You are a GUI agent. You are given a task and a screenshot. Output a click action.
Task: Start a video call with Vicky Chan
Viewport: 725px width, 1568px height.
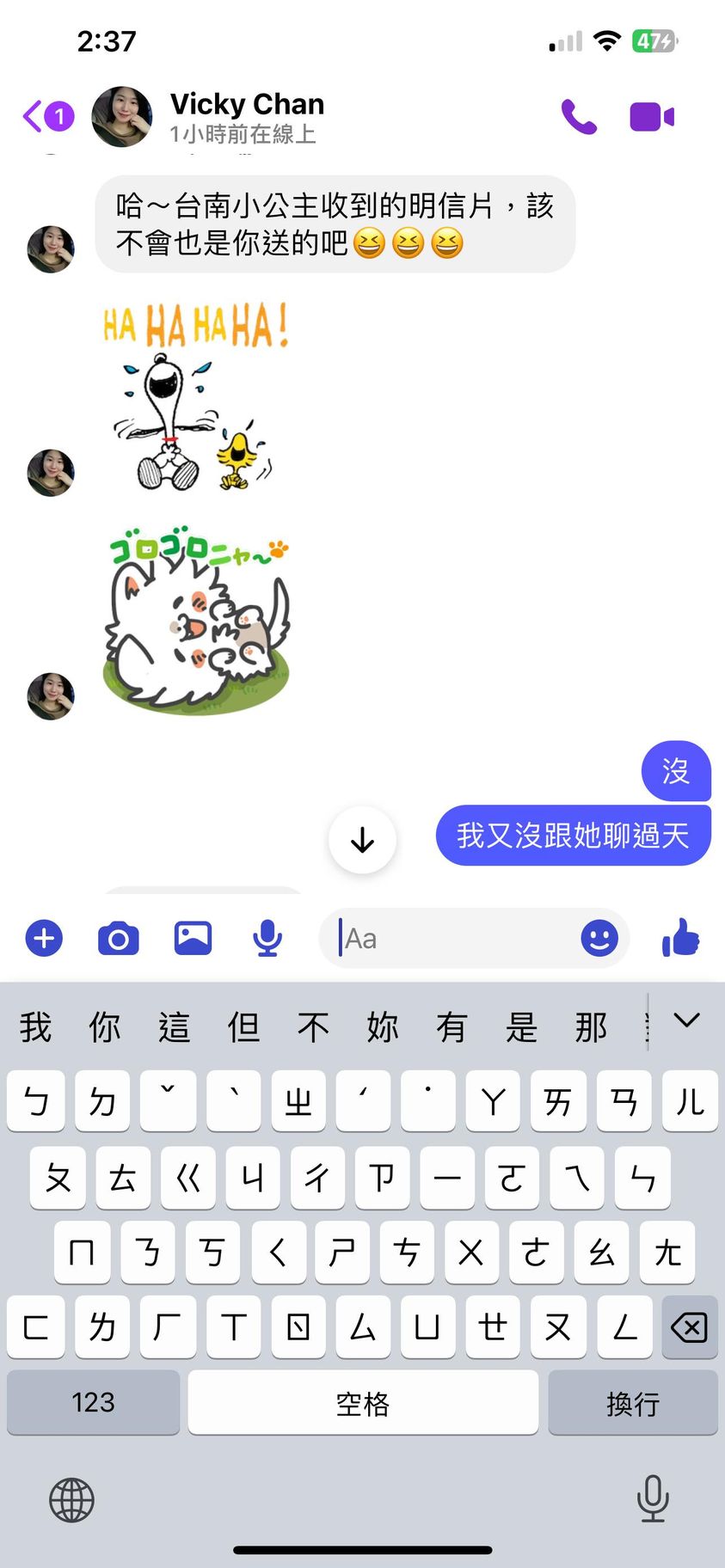tap(651, 117)
